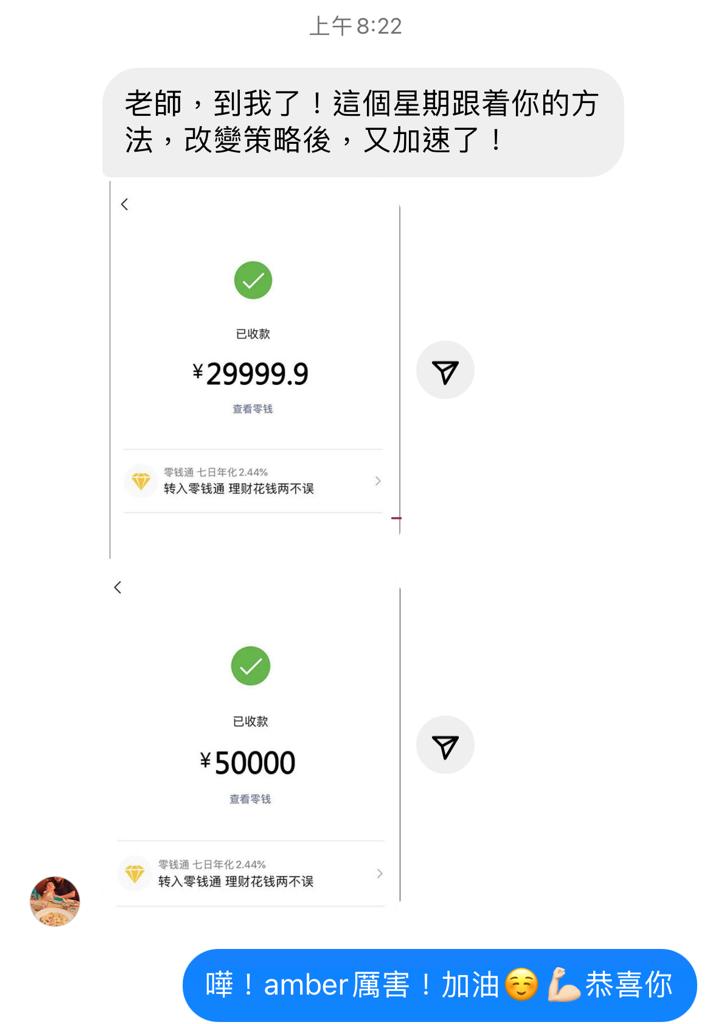Viewport: 712px width, 1024px height.
Task: Forward the ¥50000 receipt image
Action: [x=445, y=746]
